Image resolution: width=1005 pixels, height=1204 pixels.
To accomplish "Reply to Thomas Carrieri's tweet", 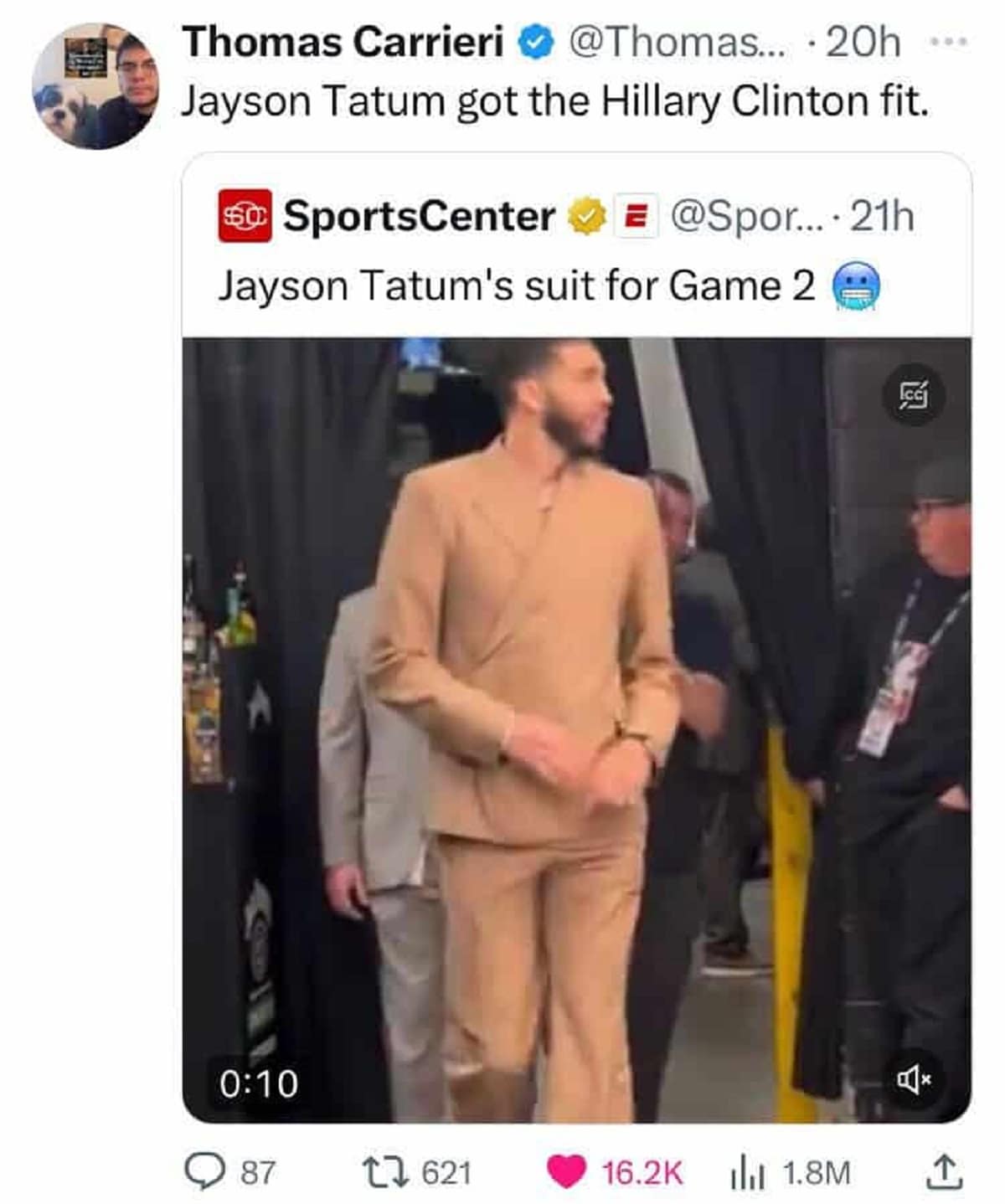I will pyautogui.click(x=202, y=1172).
